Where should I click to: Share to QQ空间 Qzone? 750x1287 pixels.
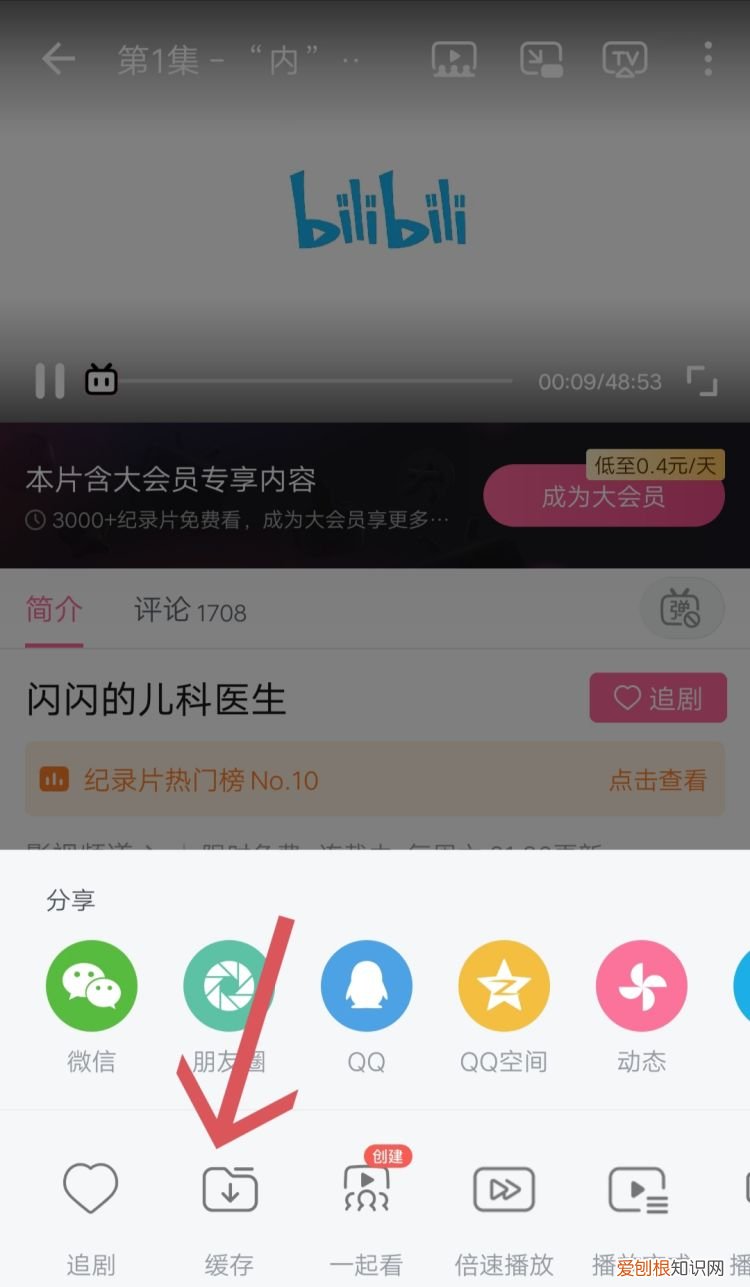pos(504,985)
